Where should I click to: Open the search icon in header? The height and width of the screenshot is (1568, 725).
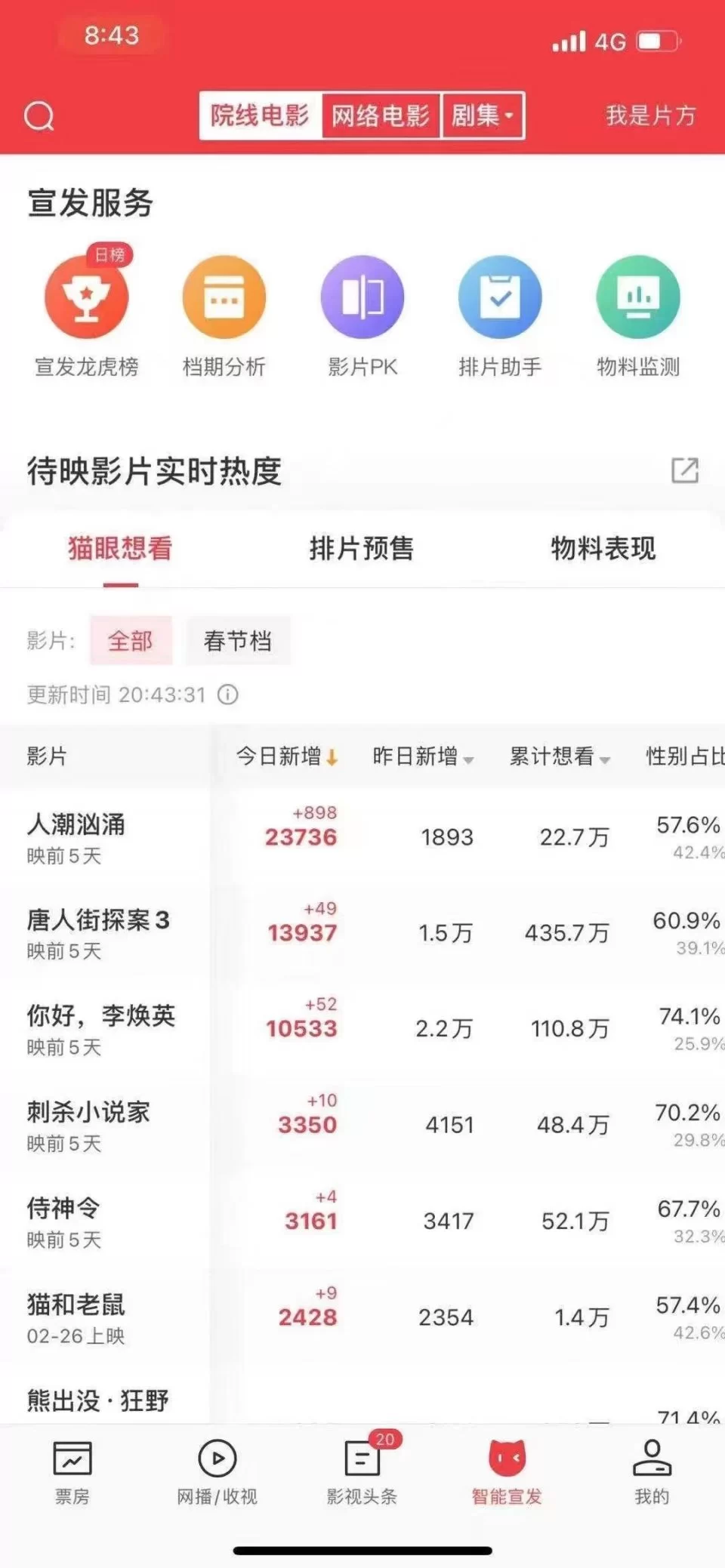(39, 116)
